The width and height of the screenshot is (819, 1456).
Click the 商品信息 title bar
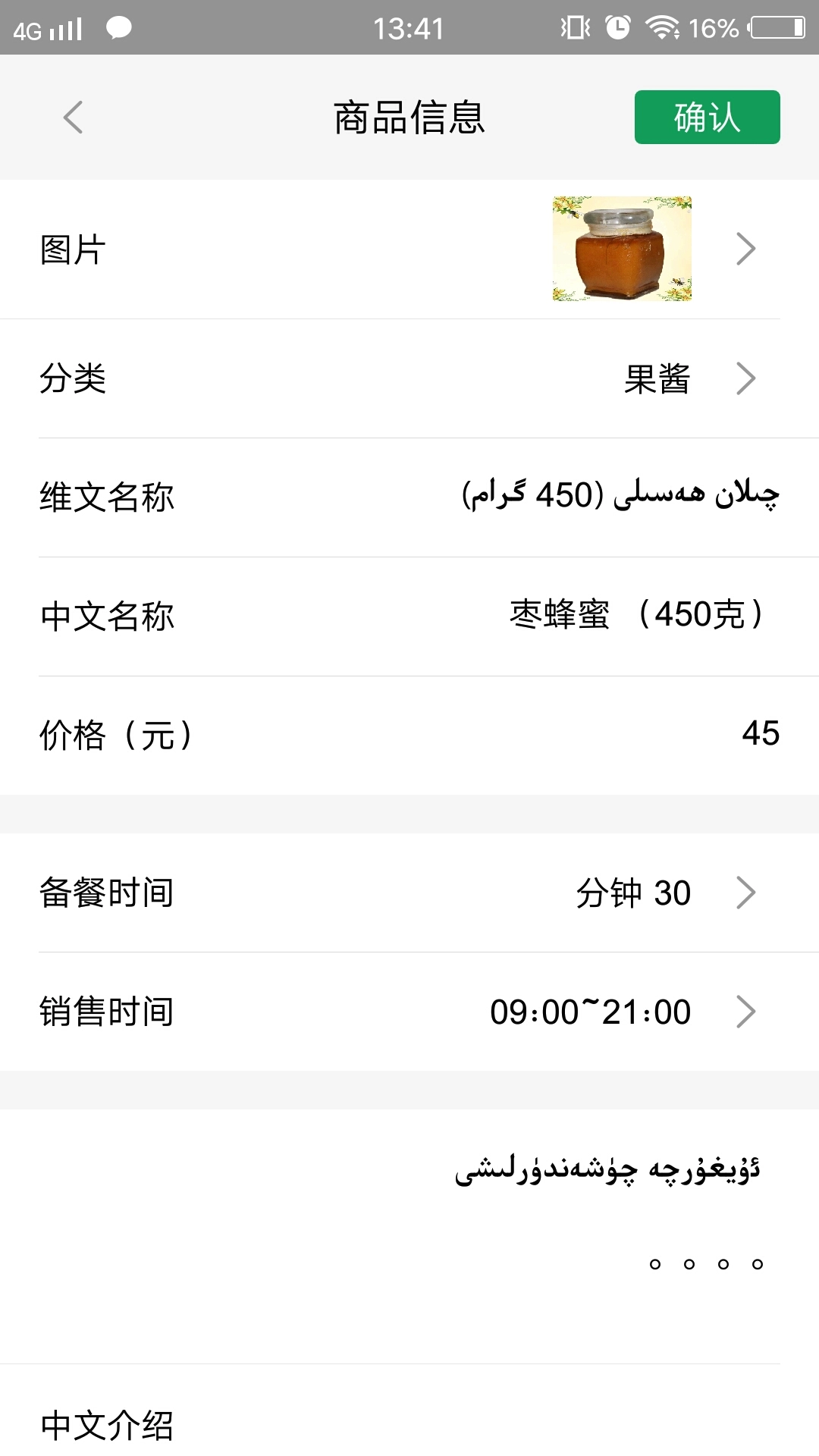coord(409,118)
